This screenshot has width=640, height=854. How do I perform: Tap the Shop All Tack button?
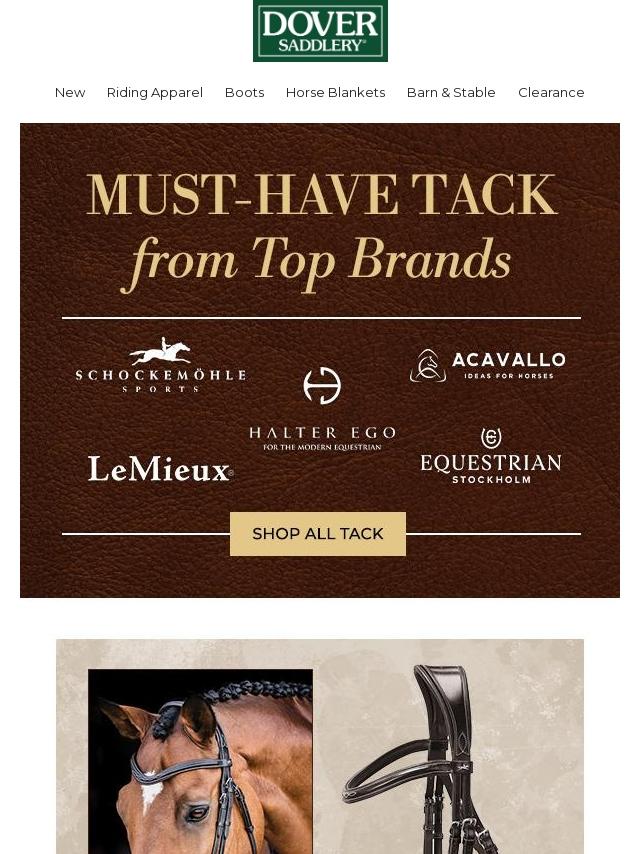pos(318,534)
